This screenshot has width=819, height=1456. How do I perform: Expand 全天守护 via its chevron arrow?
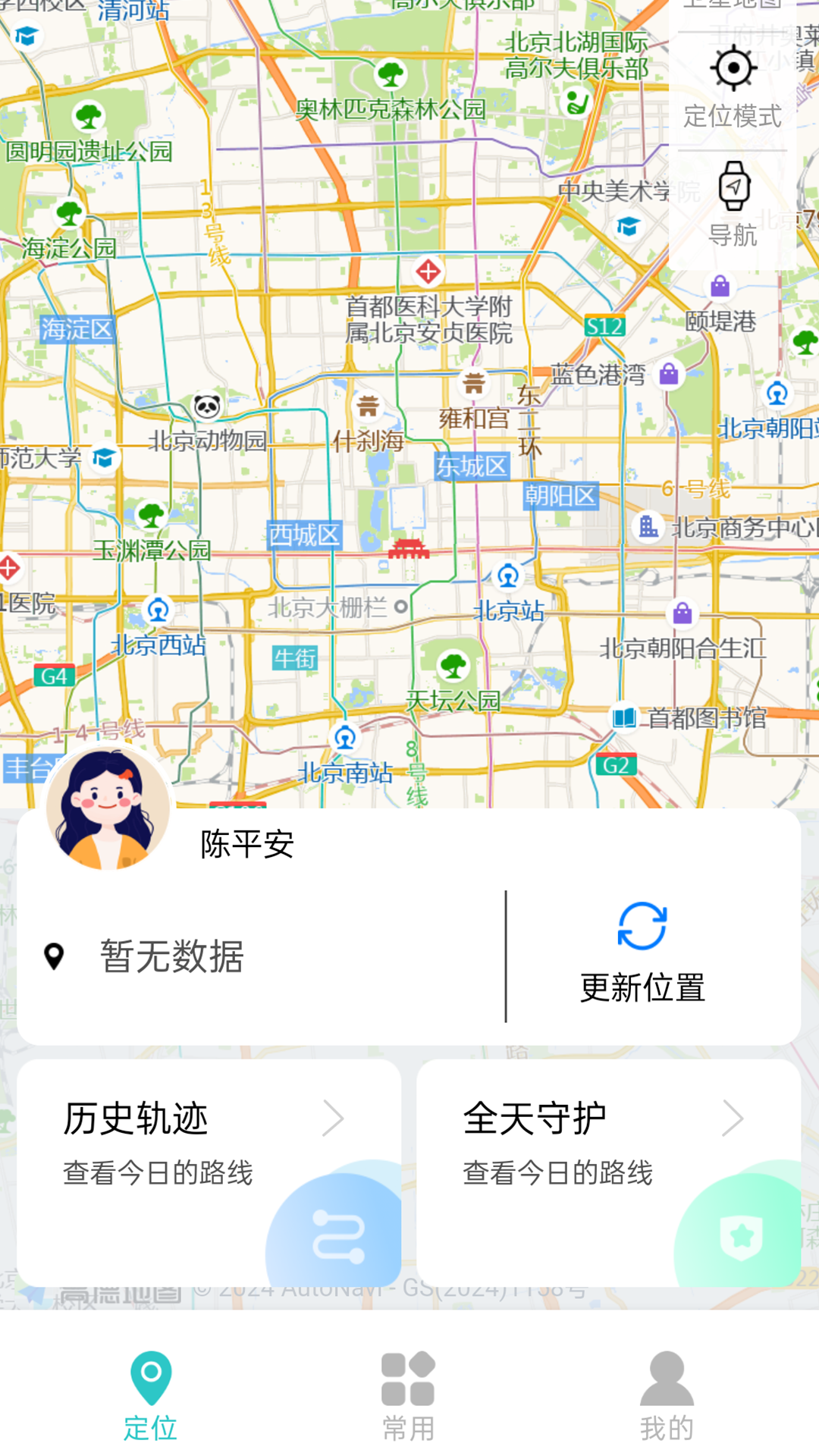pyautogui.click(x=735, y=1119)
